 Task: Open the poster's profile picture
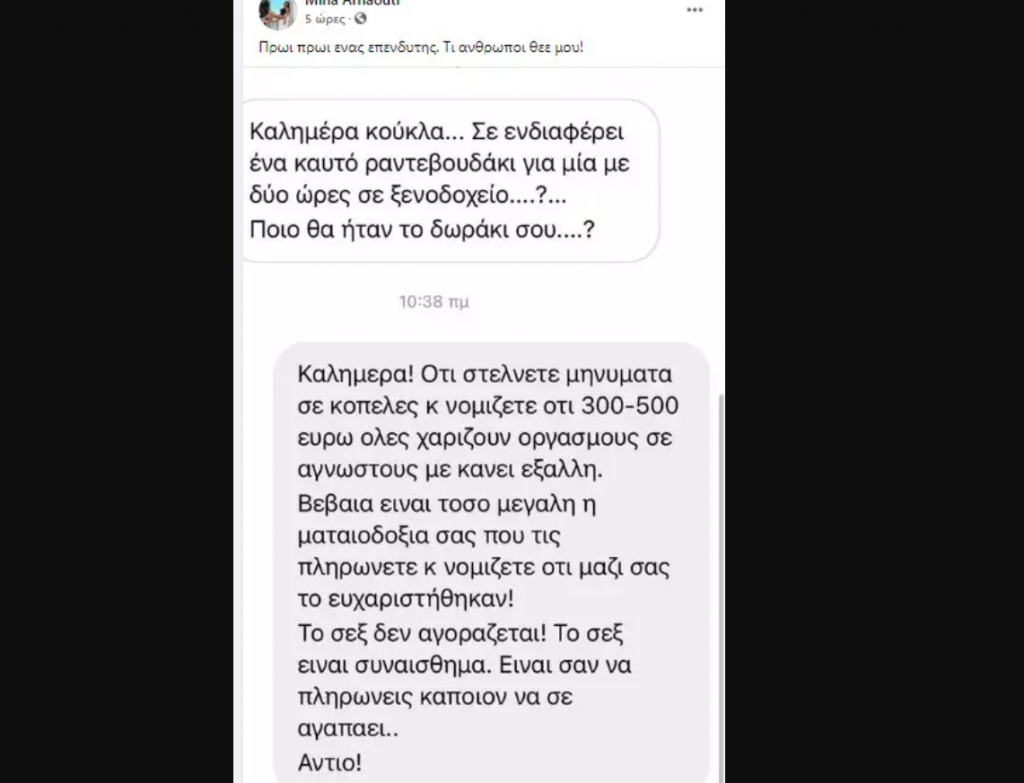pyautogui.click(x=277, y=12)
